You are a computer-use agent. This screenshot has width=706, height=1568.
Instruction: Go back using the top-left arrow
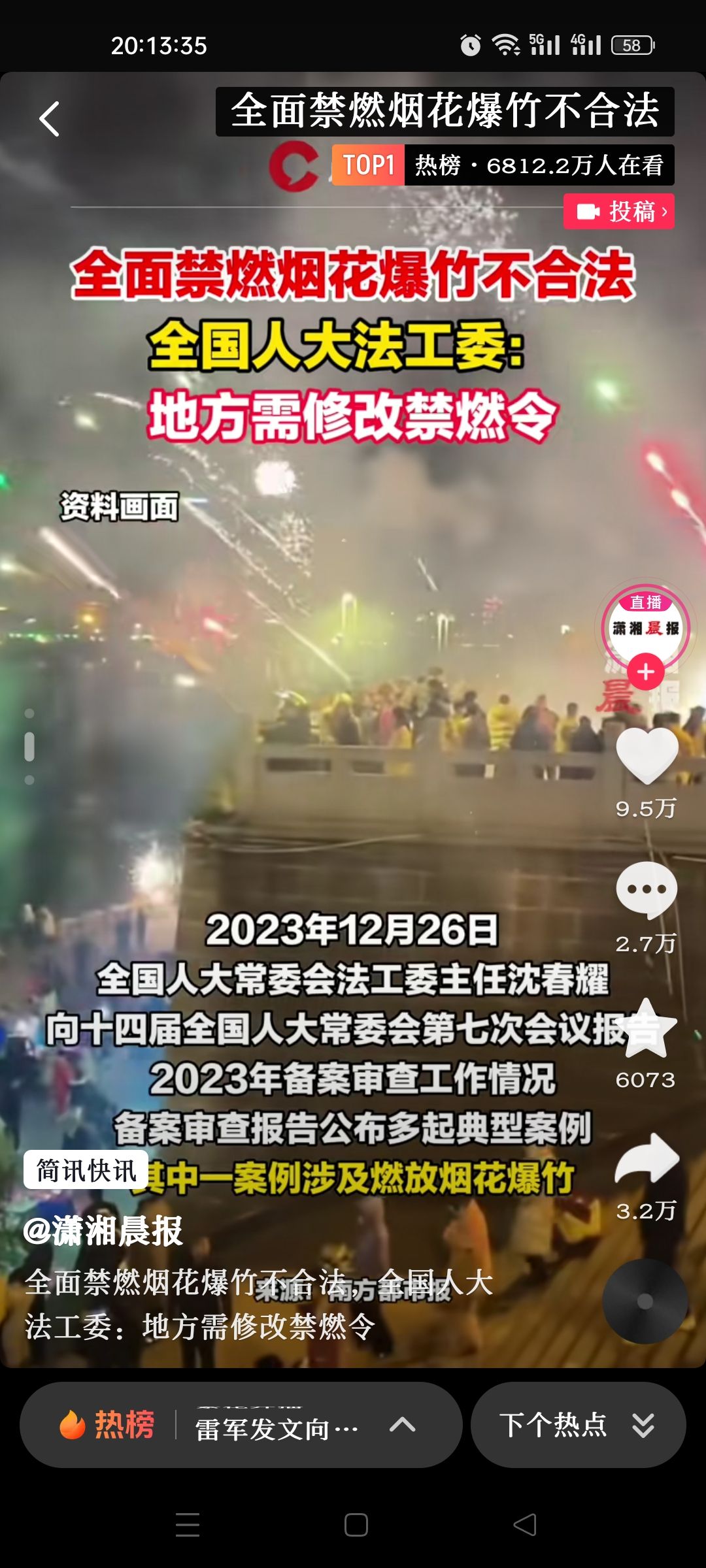(50, 119)
